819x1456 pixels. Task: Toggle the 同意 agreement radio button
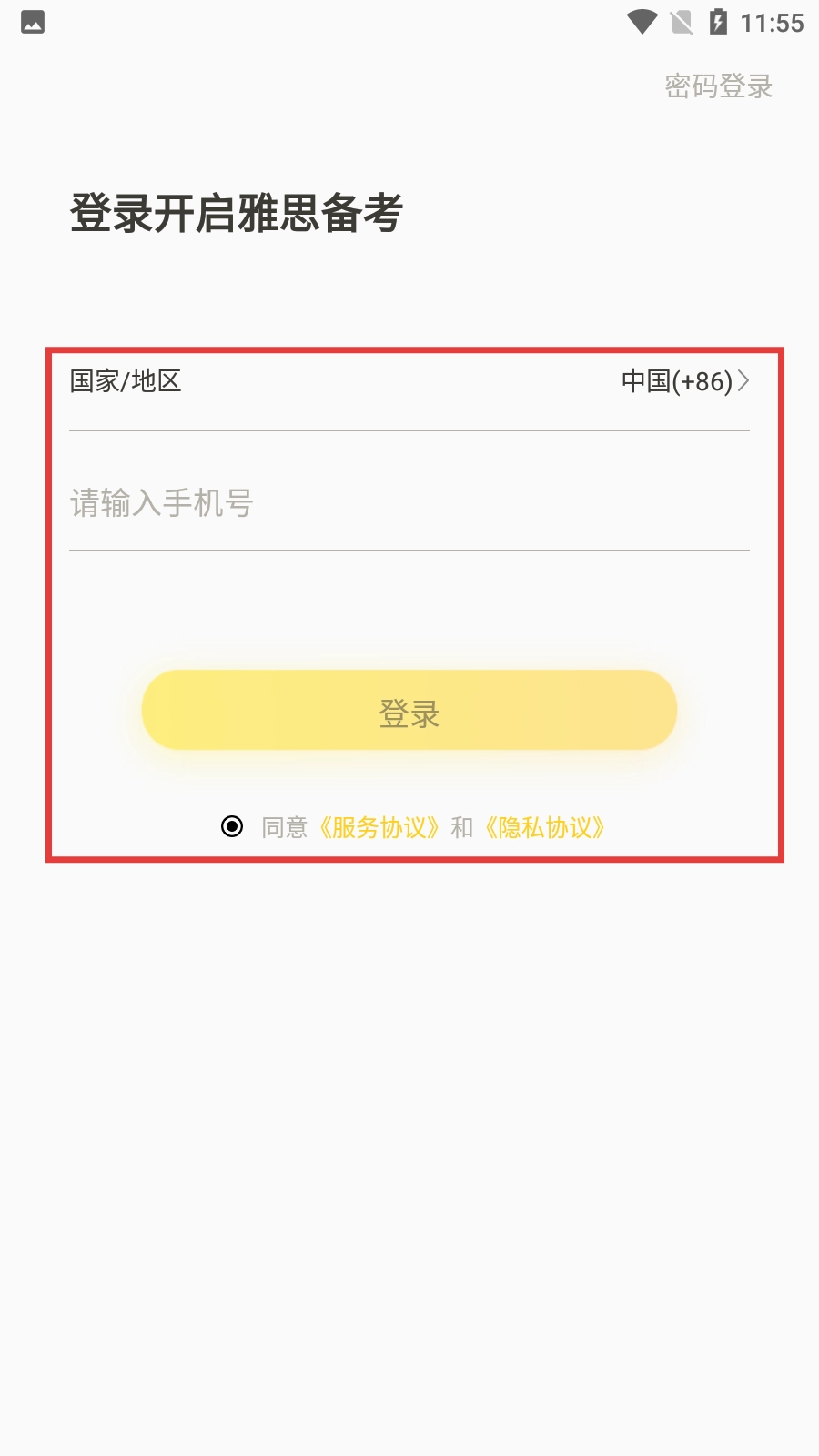(232, 826)
